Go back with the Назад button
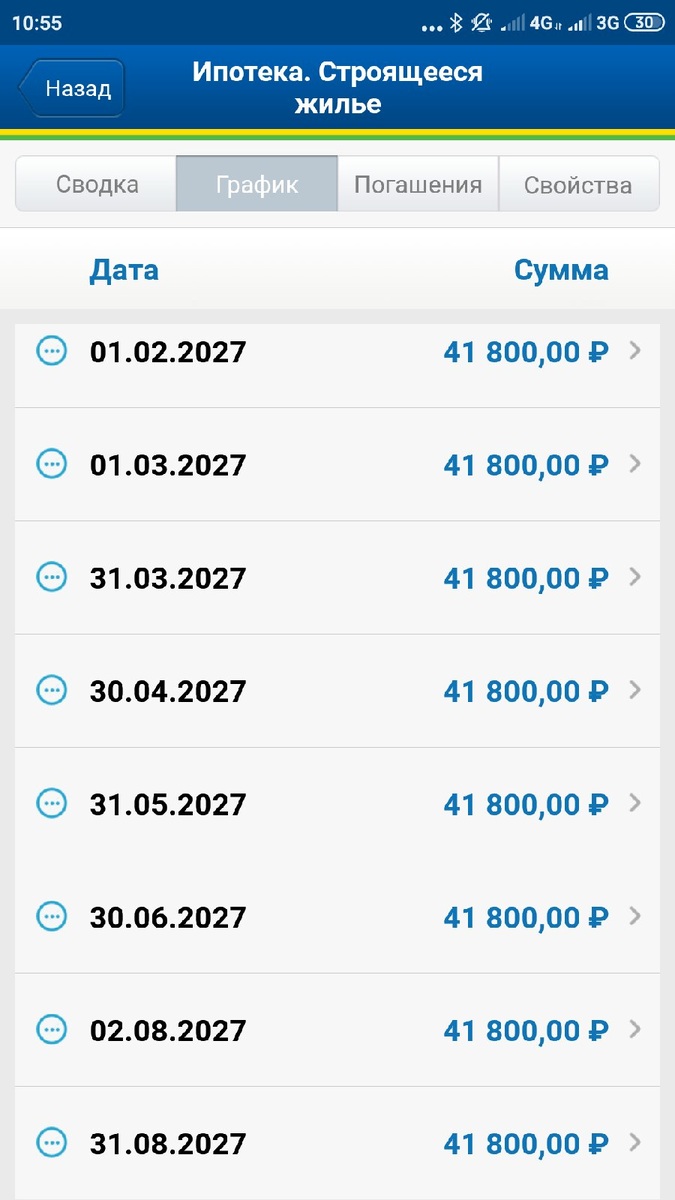The image size is (675, 1200). pos(72,89)
